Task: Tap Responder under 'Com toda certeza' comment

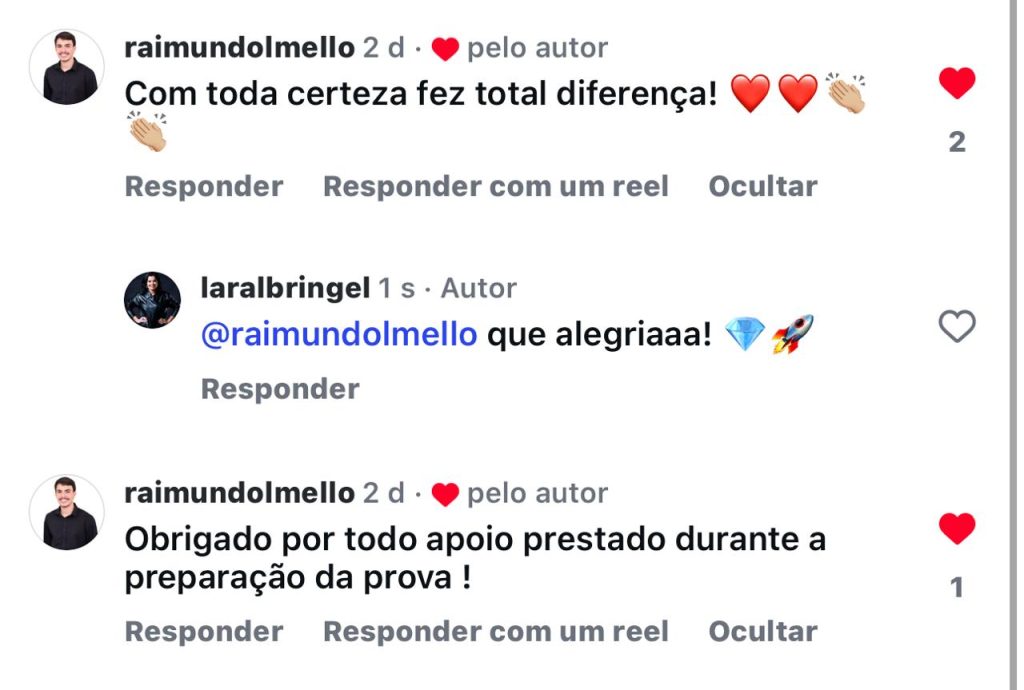Action: (x=204, y=186)
